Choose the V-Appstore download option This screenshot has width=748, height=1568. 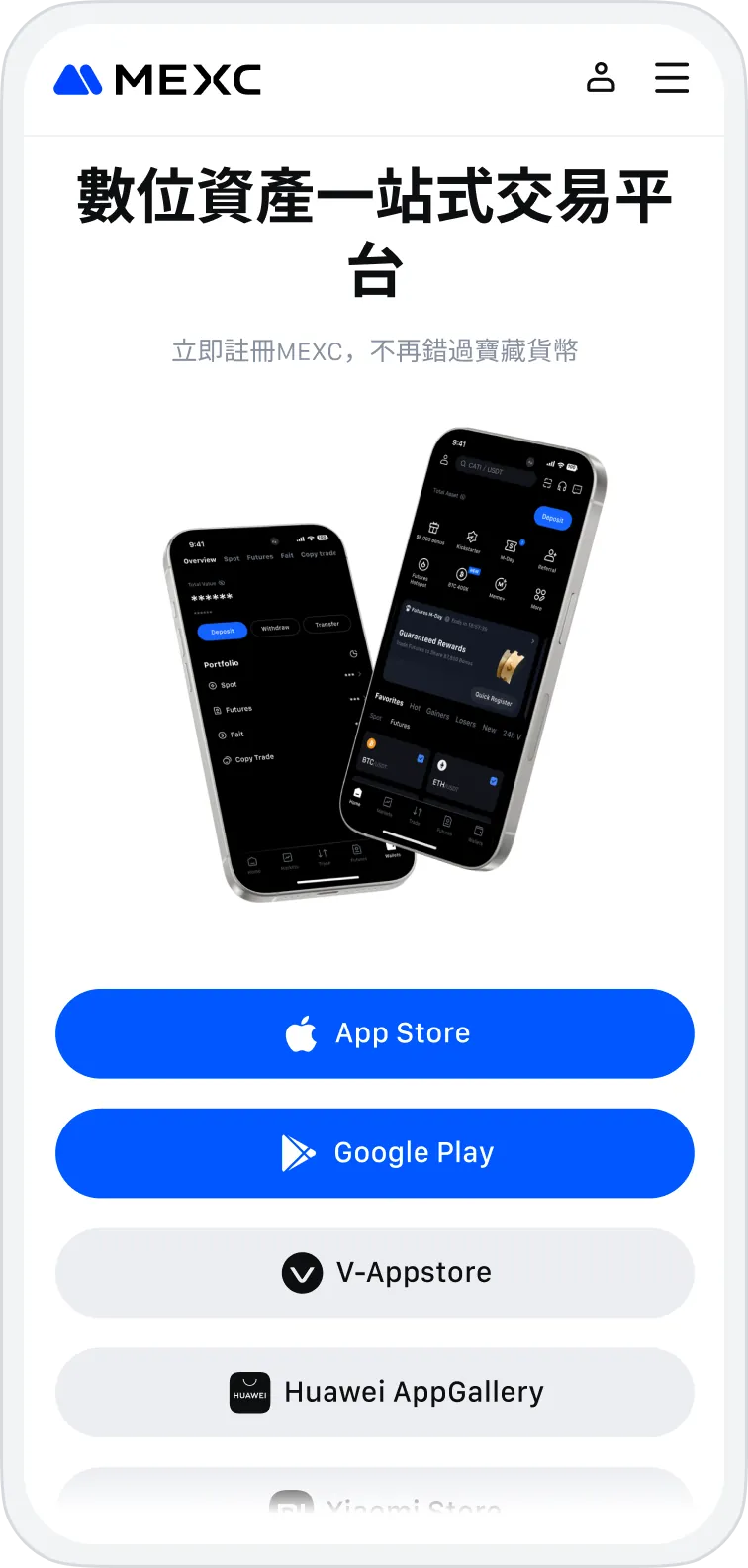click(374, 1273)
